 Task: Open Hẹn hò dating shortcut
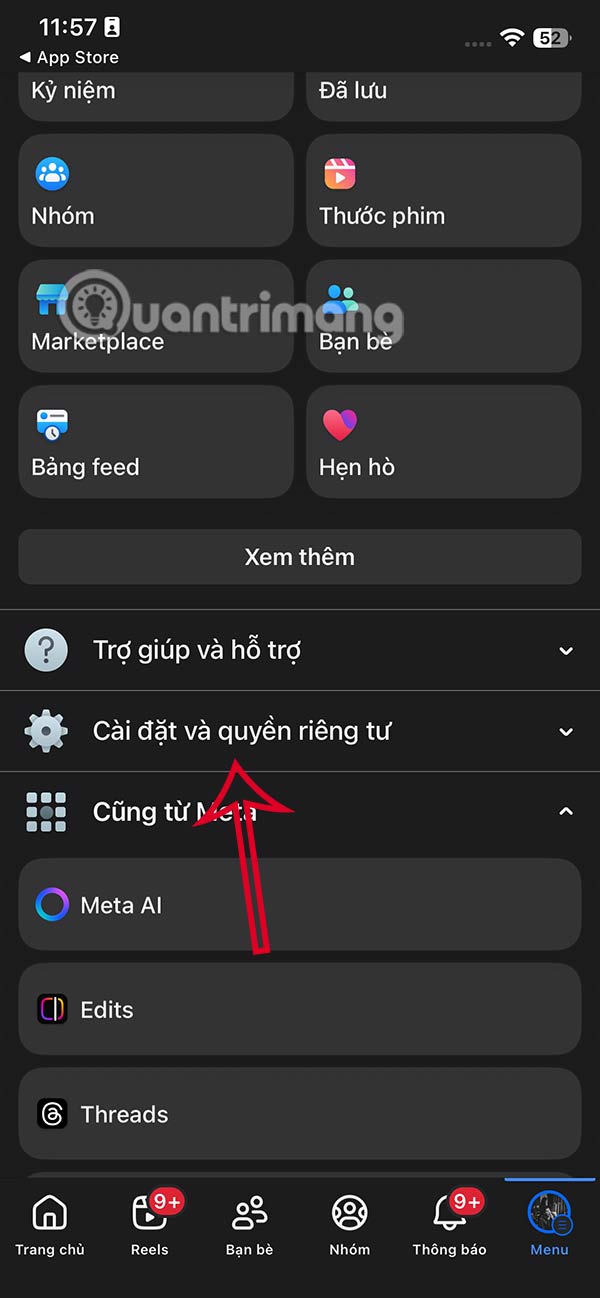tap(443, 442)
